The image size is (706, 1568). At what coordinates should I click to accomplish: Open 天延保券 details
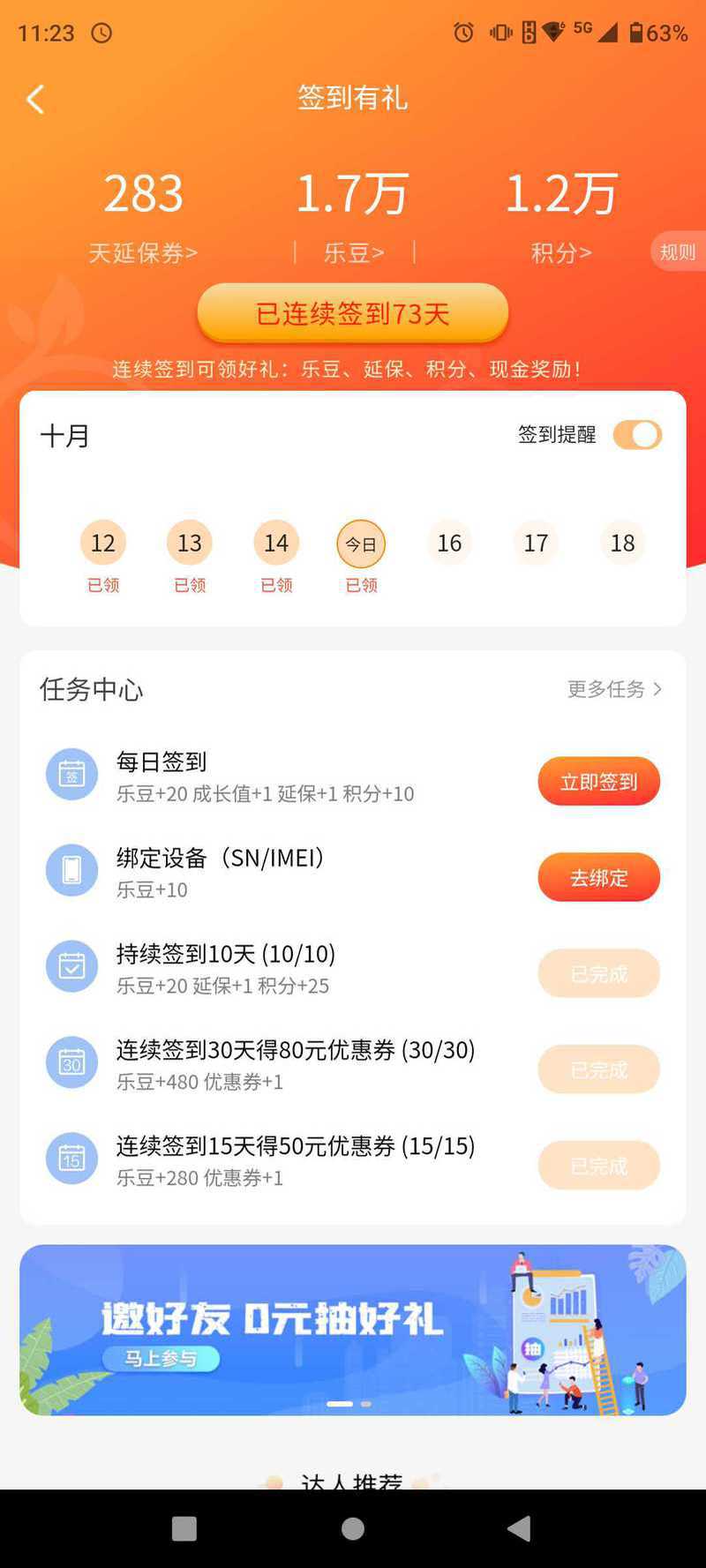143,253
